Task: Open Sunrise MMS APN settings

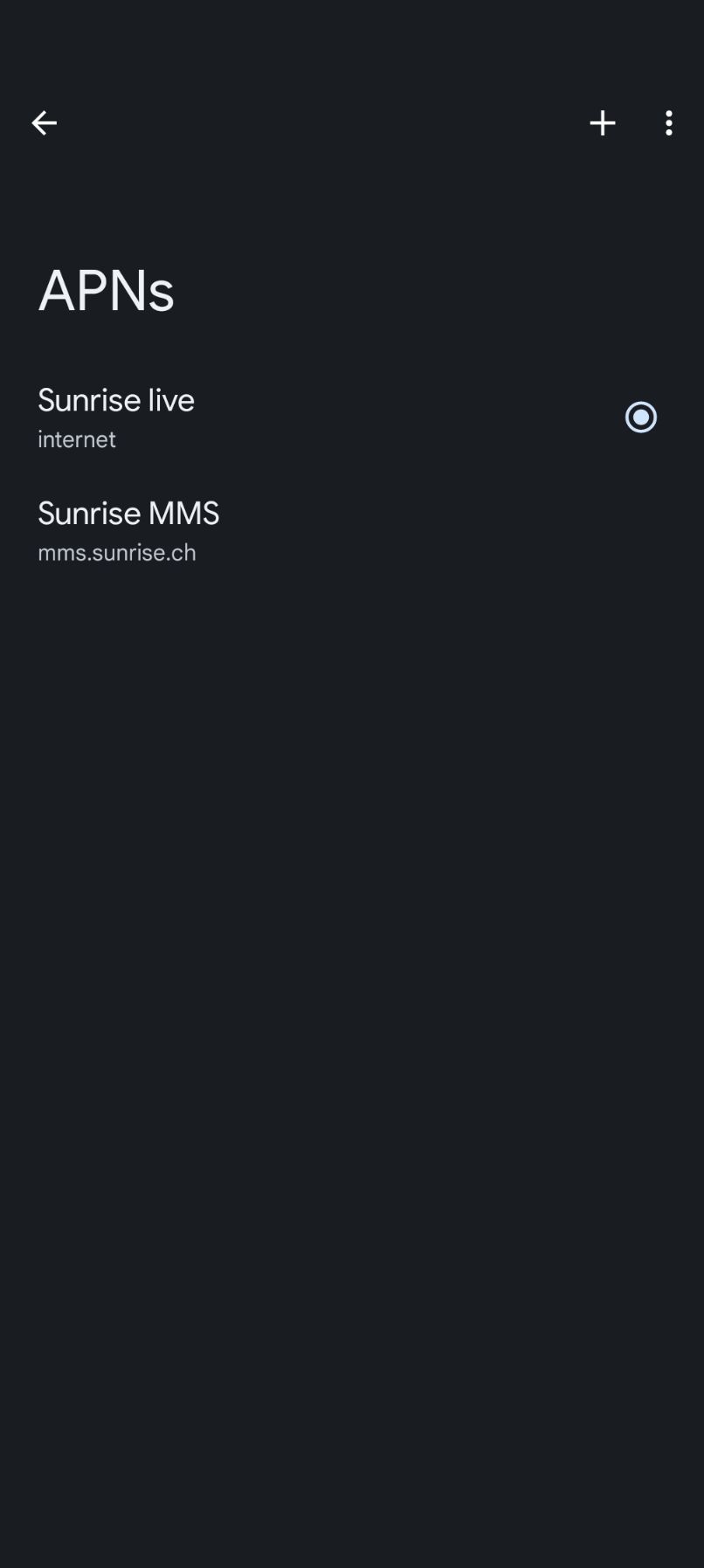Action: pos(128,530)
